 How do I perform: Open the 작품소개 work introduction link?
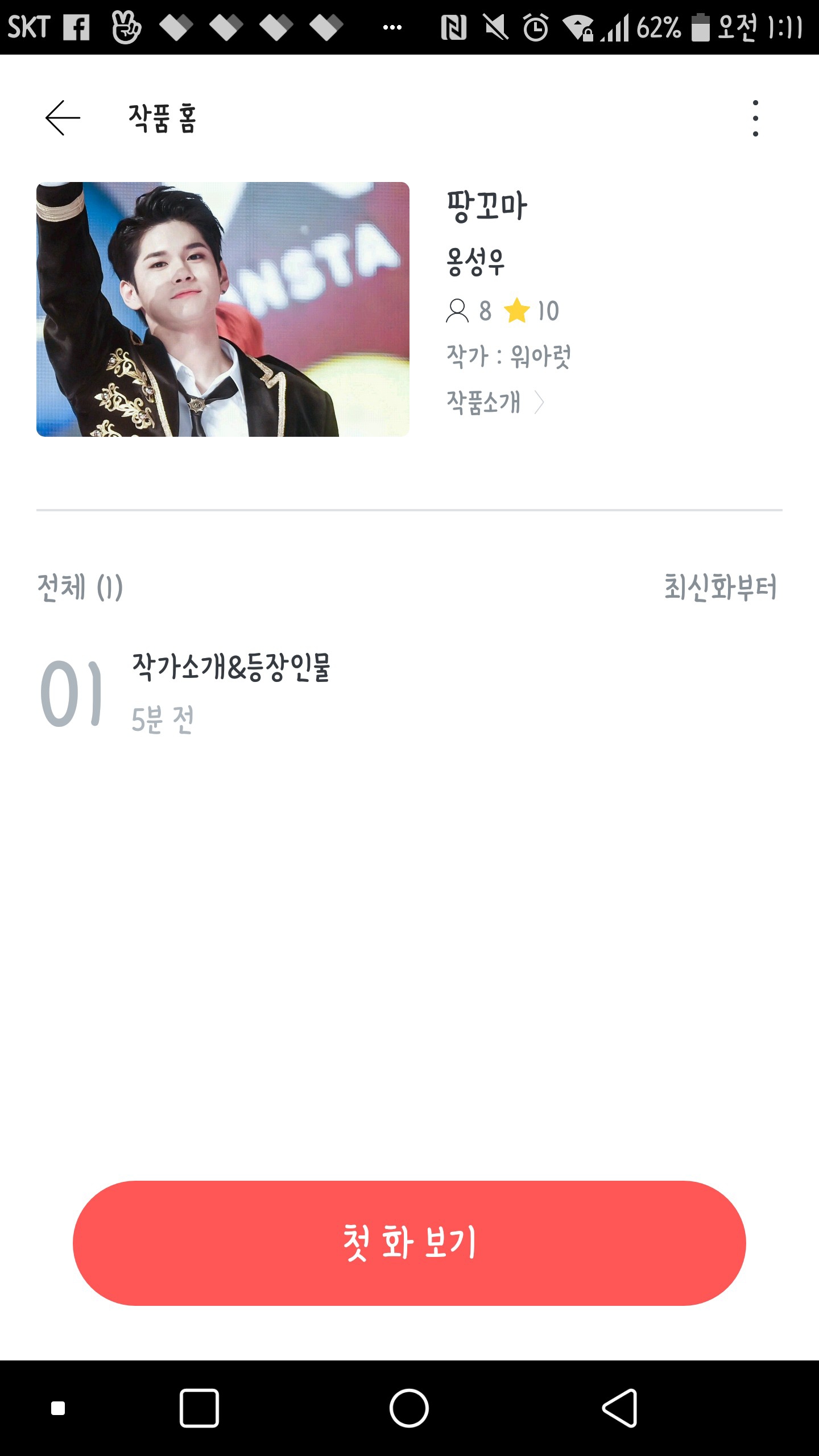[494, 402]
